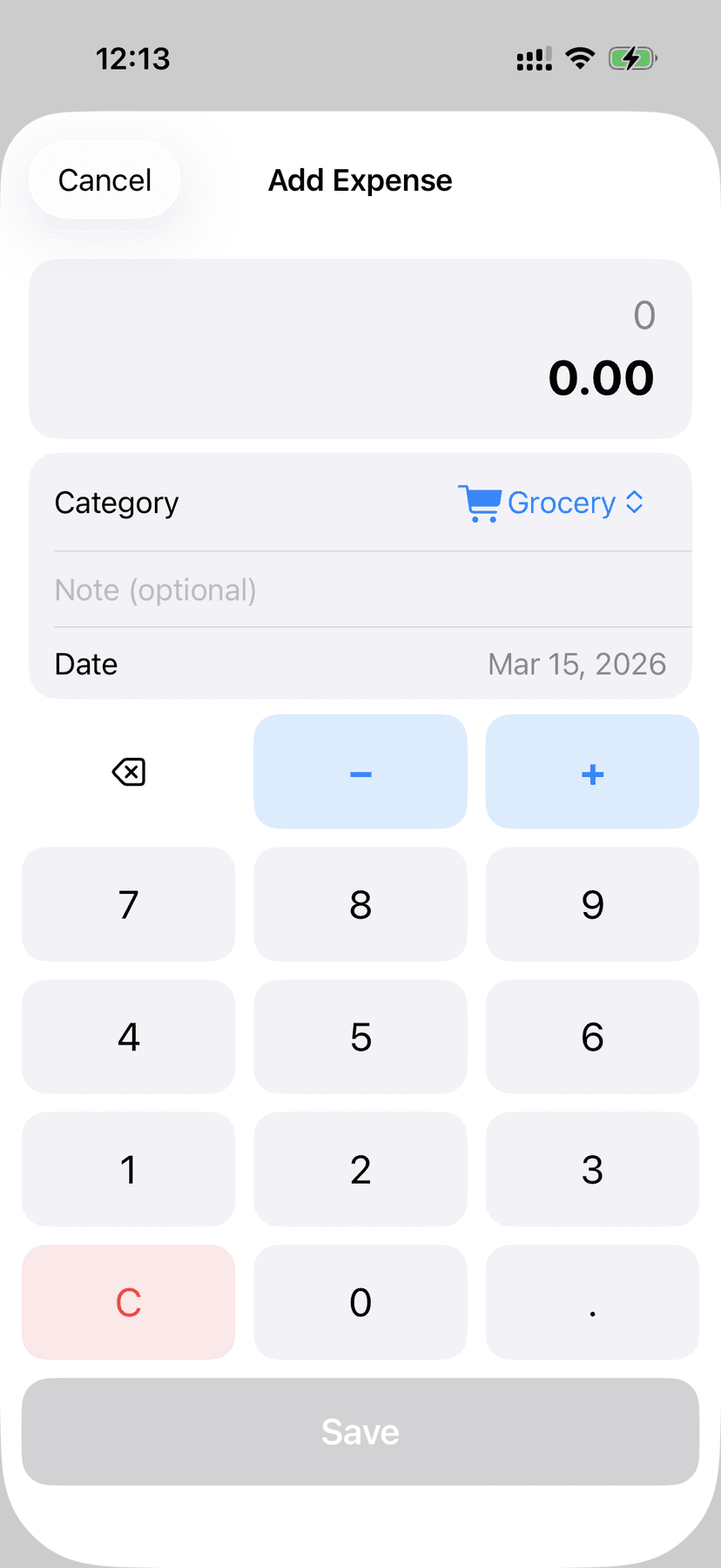Save the new expense

click(x=360, y=1431)
